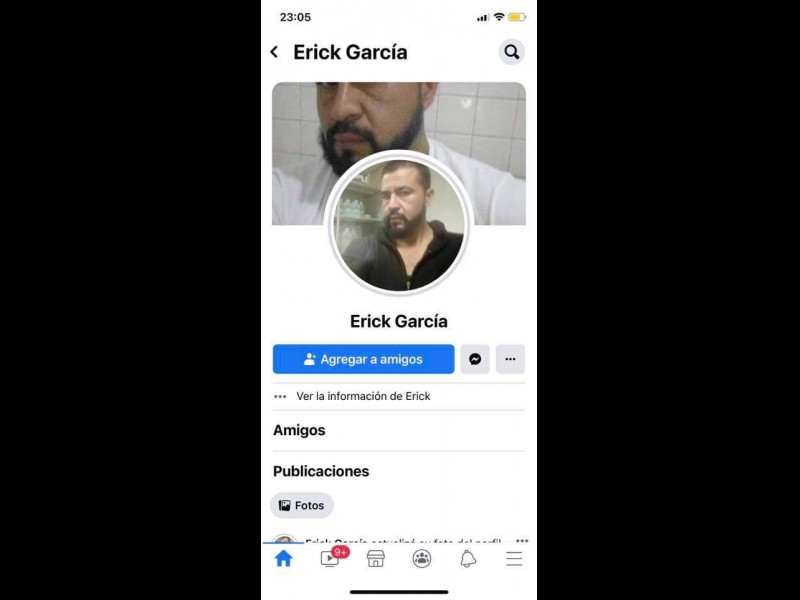The image size is (800, 600).
Task: Open the Groups tab
Action: (422, 559)
